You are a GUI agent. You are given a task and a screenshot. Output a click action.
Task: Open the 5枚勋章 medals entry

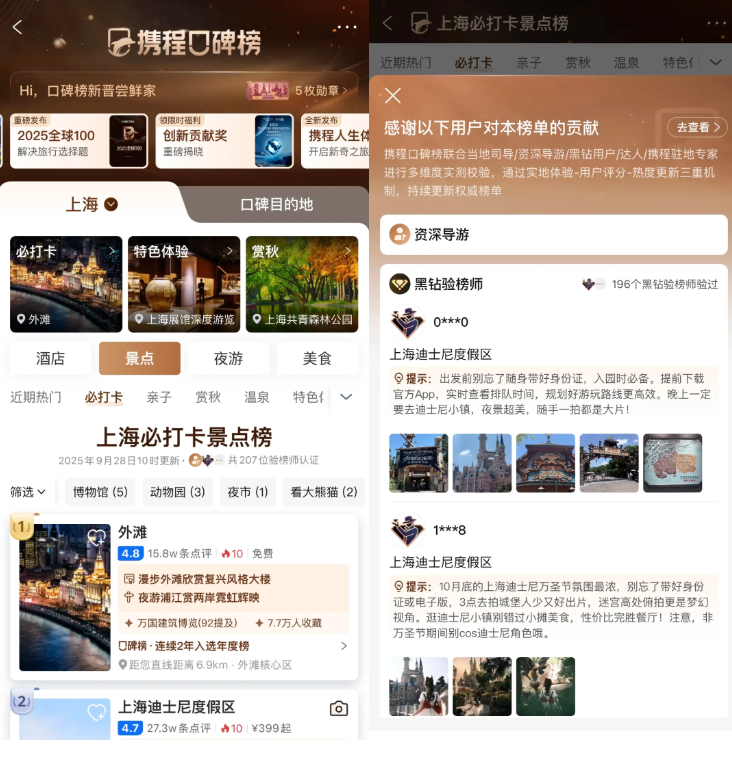[x=322, y=91]
